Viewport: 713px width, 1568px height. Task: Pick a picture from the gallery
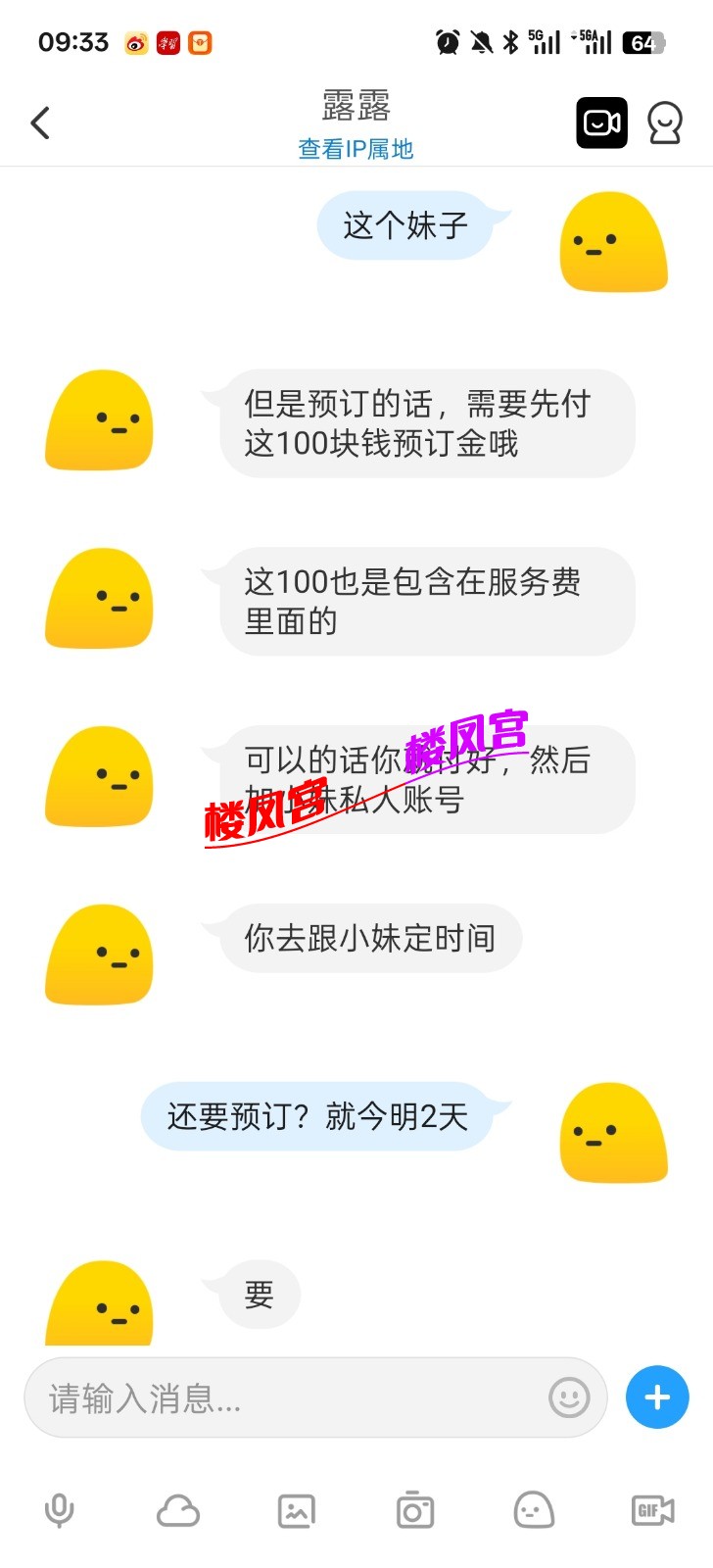click(297, 1510)
